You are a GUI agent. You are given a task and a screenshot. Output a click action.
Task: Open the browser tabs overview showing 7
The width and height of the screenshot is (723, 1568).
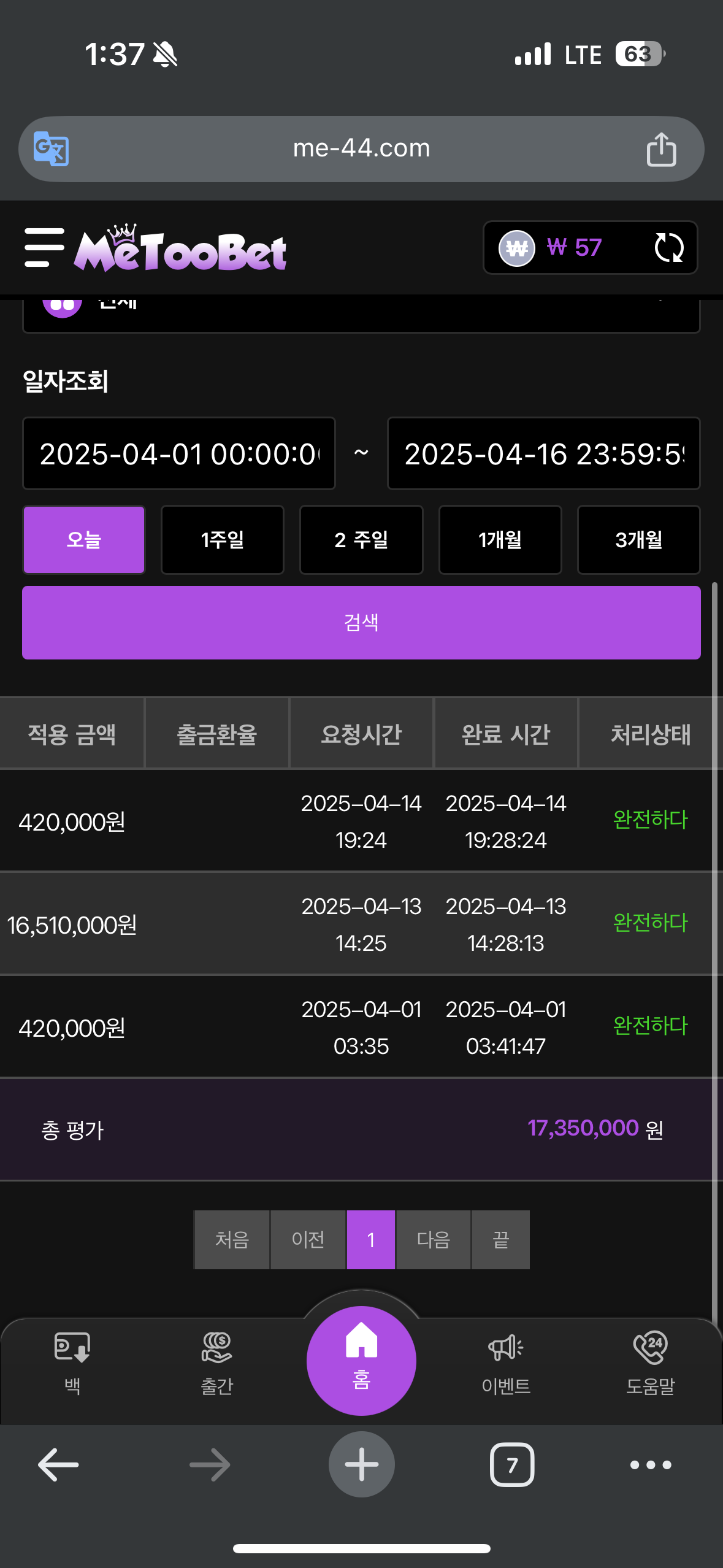(x=512, y=1465)
